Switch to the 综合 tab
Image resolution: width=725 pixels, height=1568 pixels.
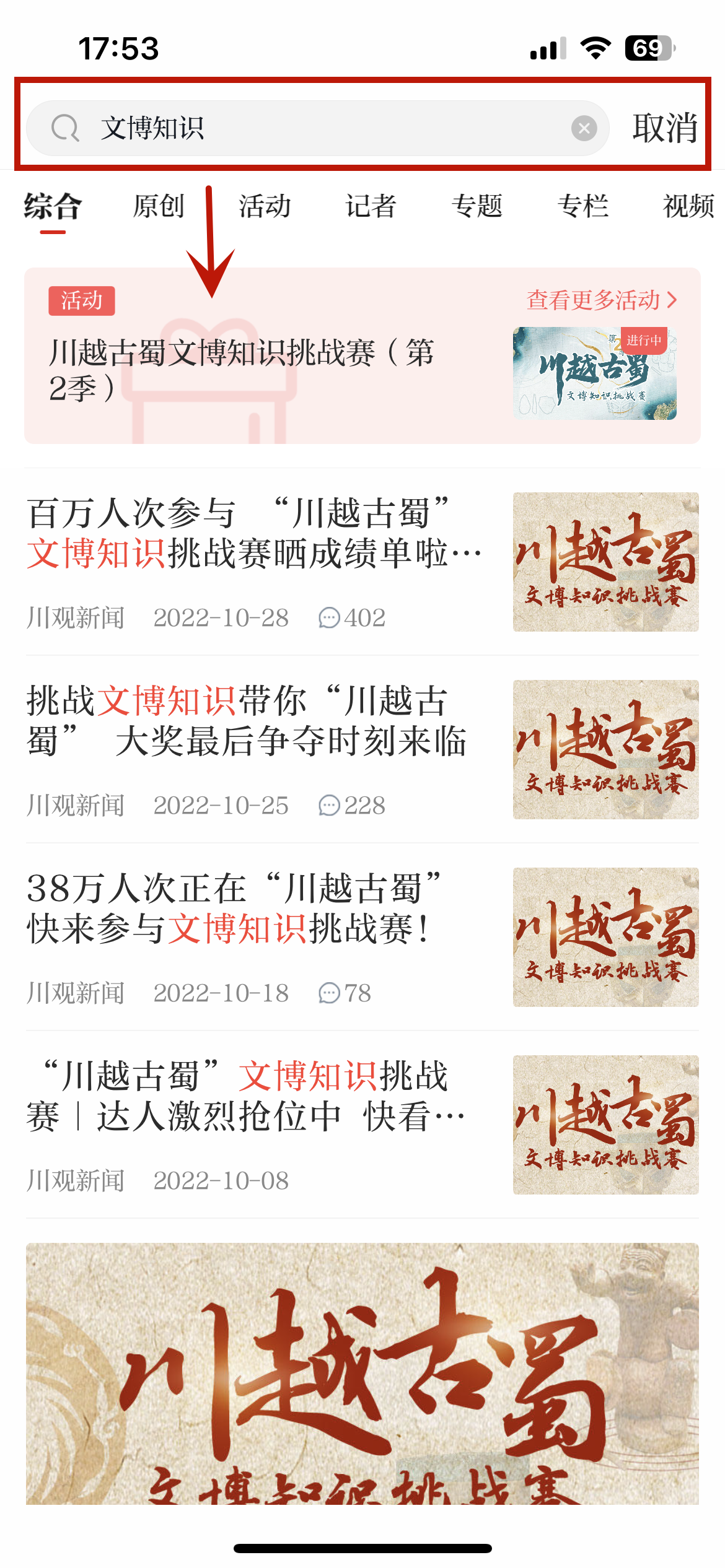(x=53, y=206)
